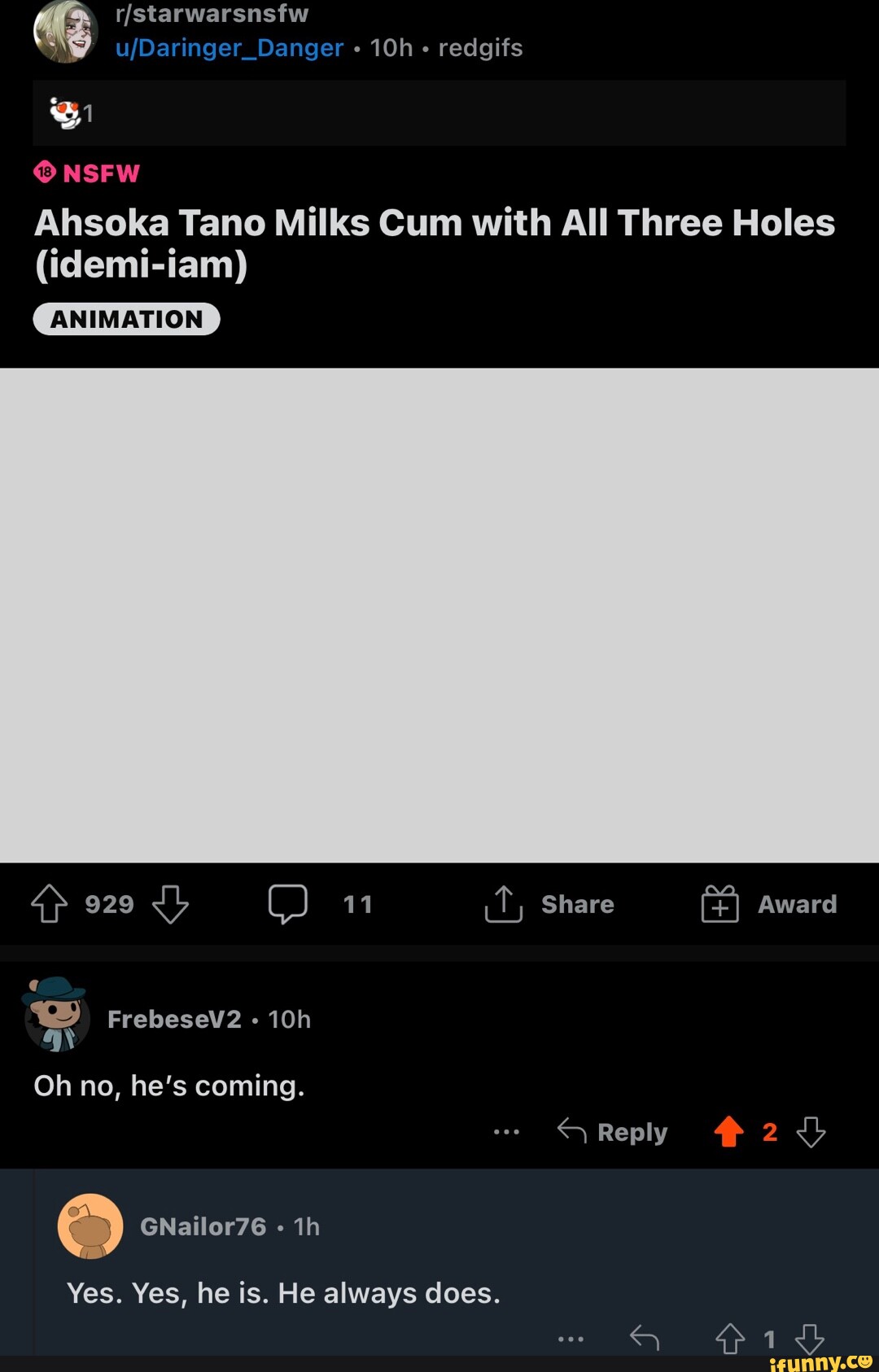
Task: Downvote GNailor76's reply
Action: point(809,1339)
